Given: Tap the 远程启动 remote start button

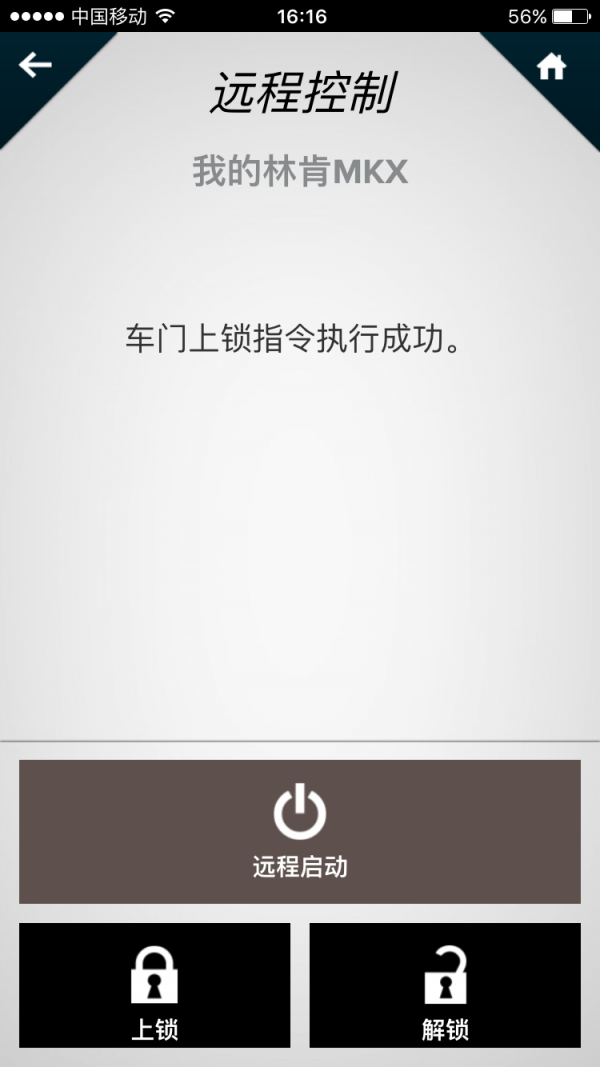Looking at the screenshot, I should tap(300, 832).
